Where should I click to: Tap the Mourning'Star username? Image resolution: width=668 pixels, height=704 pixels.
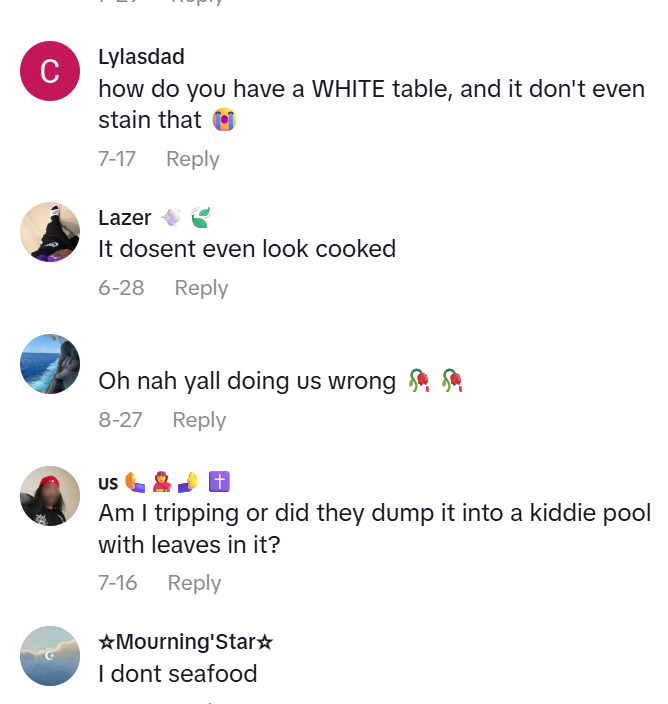coord(185,642)
